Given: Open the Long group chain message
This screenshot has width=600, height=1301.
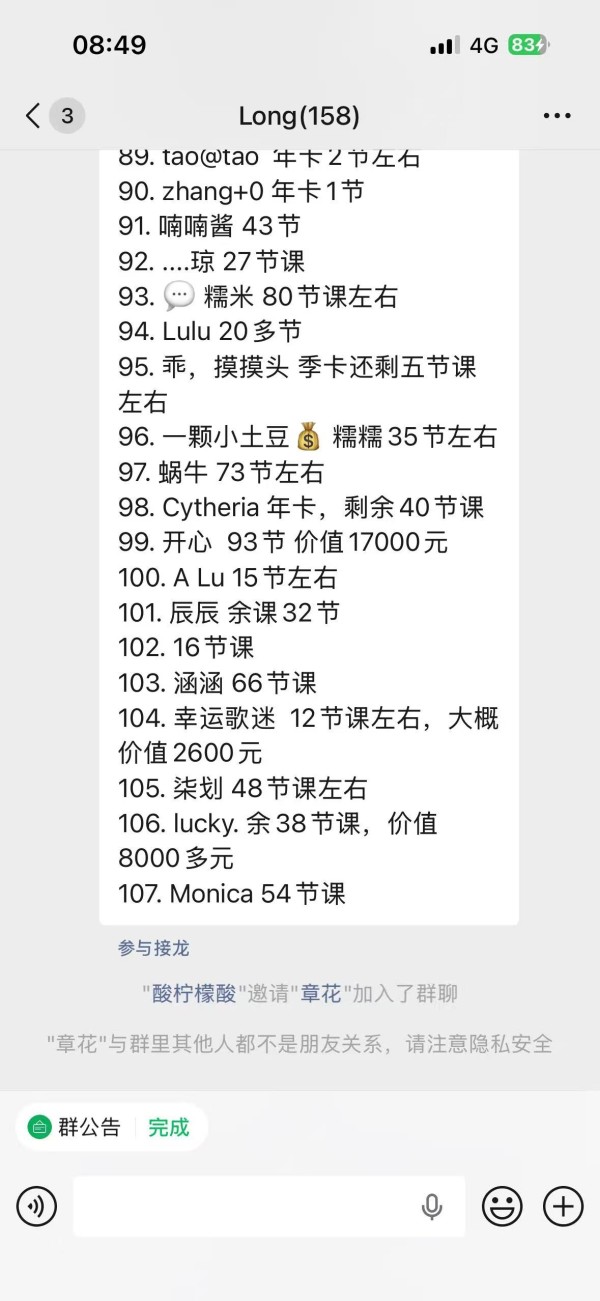Looking at the screenshot, I should 308,530.
